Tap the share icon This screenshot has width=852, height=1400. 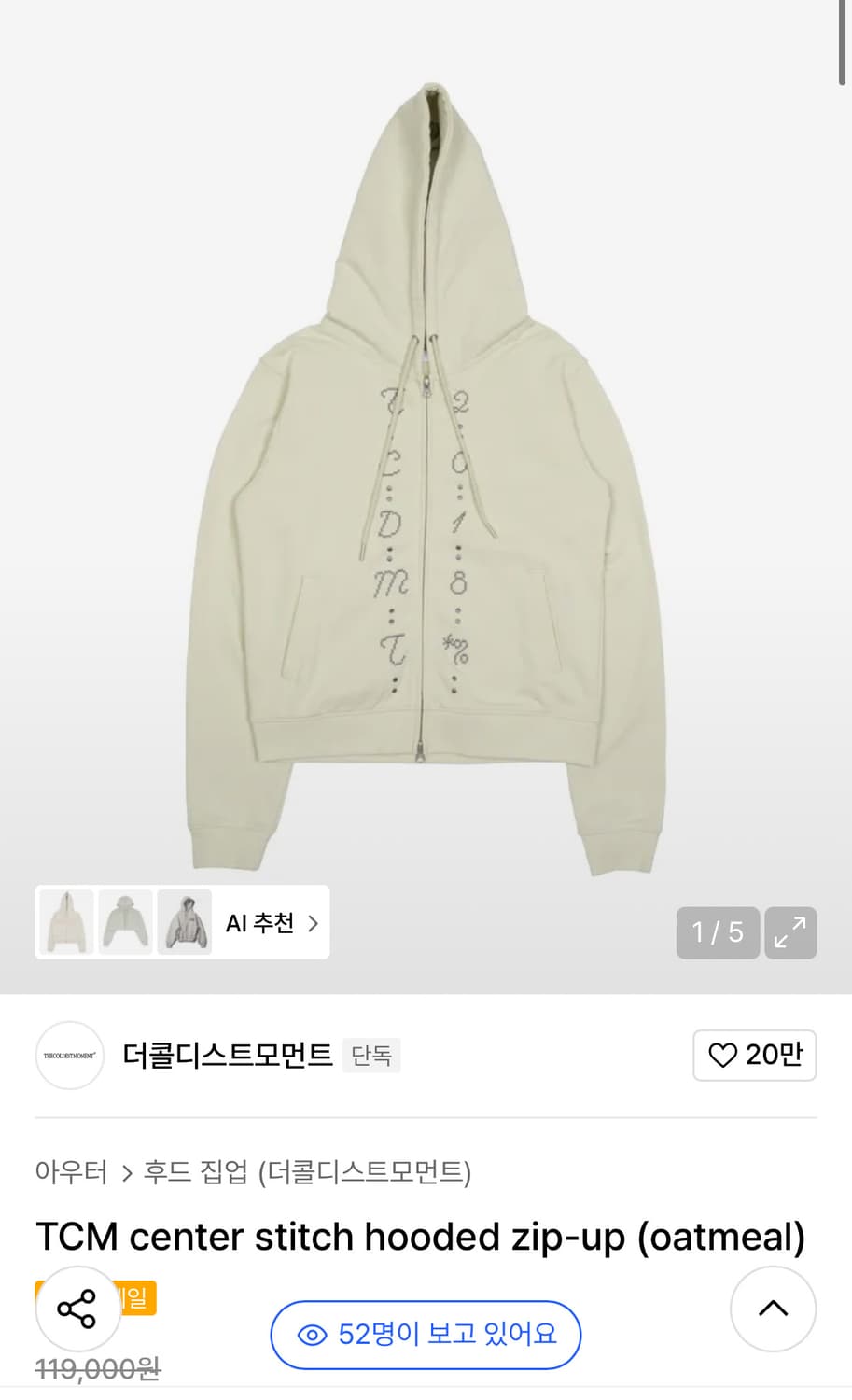tap(78, 1309)
